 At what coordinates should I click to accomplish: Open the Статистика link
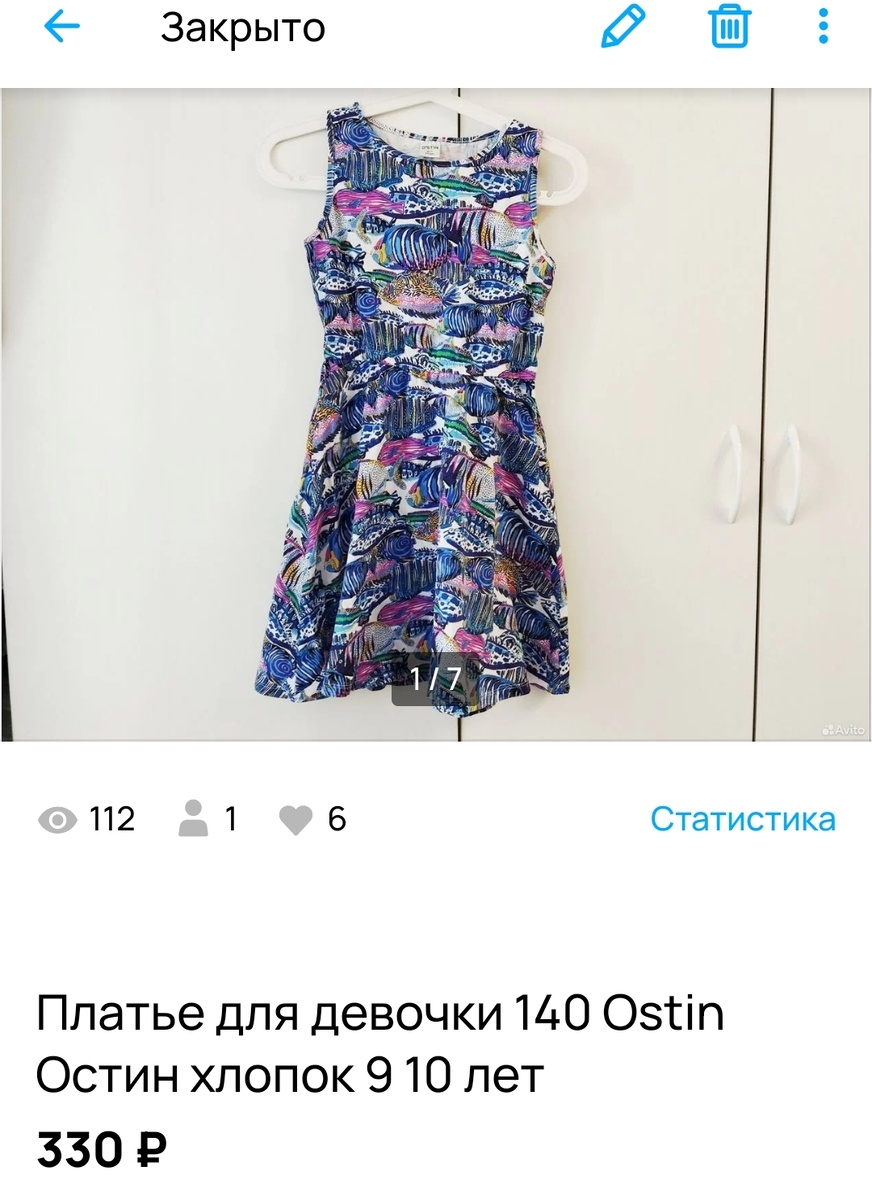click(x=742, y=819)
